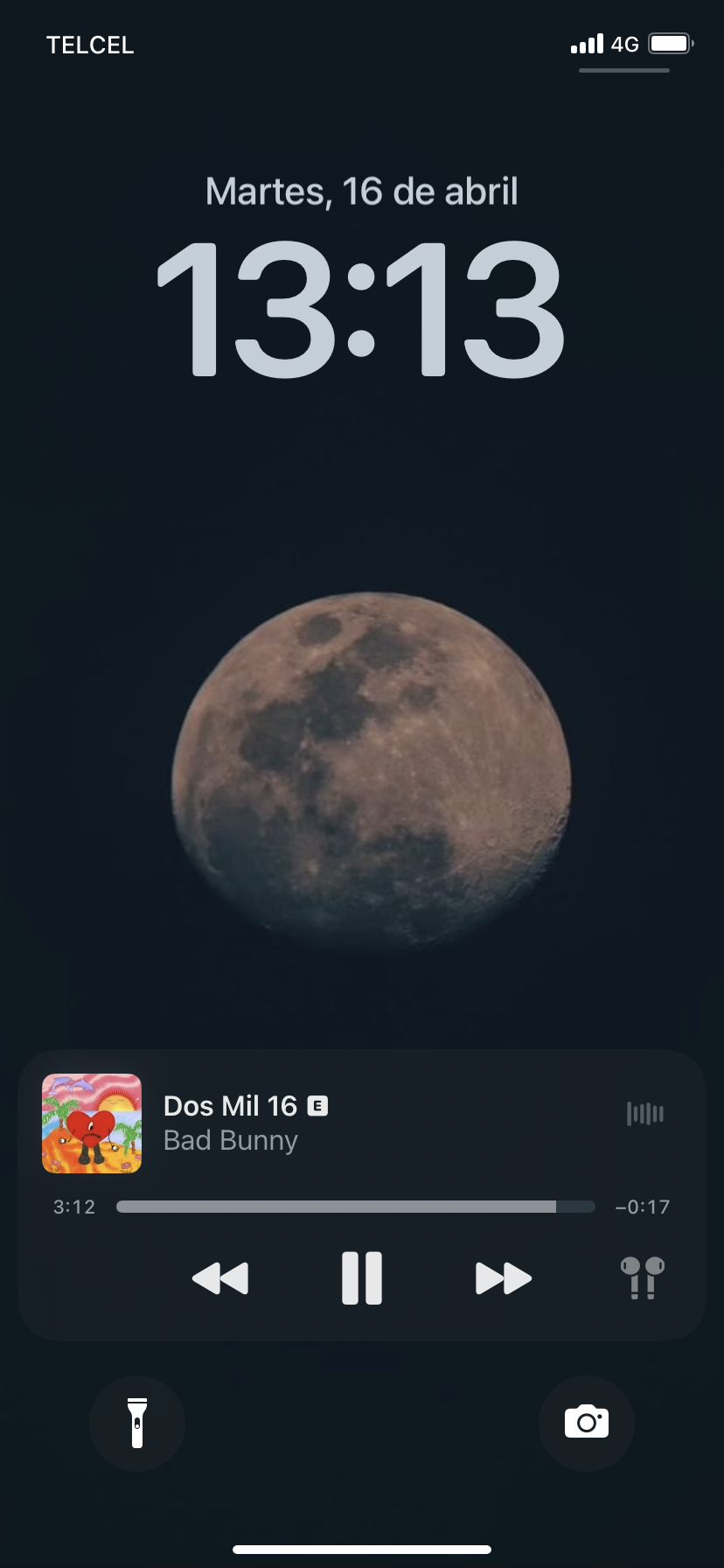The height and width of the screenshot is (1568, 724).
Task: Pause the song Dos Mil 16
Action: pyautogui.click(x=361, y=1278)
